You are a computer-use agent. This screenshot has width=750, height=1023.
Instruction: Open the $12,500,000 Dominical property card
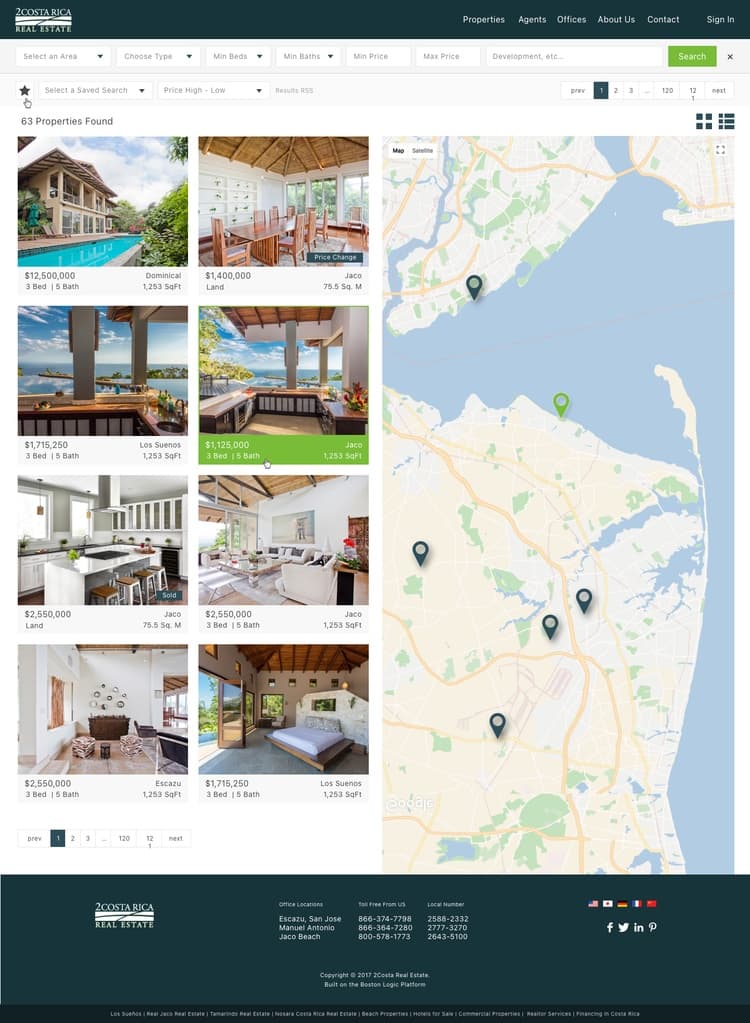pyautogui.click(x=102, y=214)
